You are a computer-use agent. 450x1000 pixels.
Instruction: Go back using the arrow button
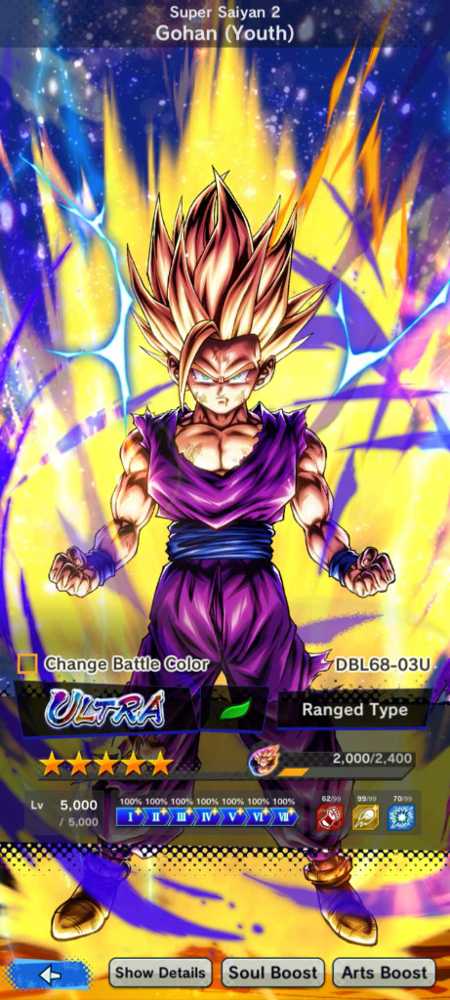51,974
